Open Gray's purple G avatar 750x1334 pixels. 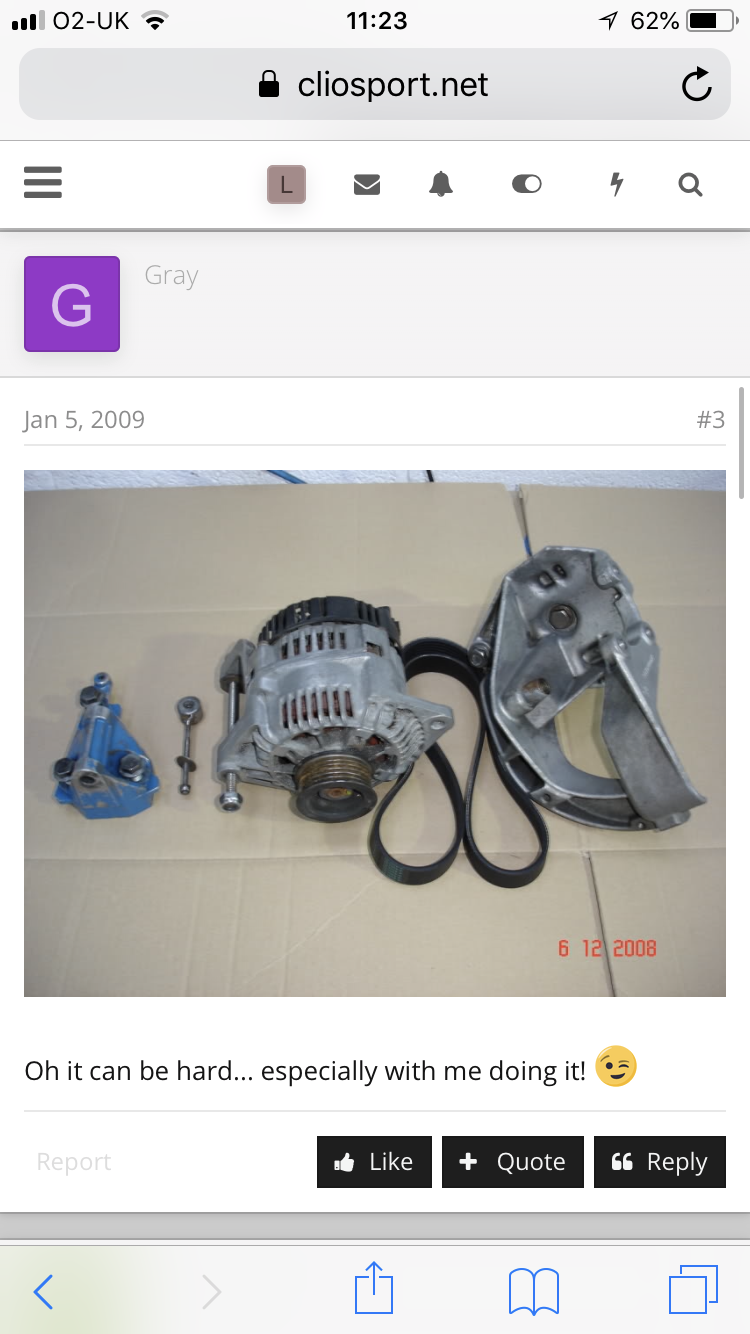tap(72, 304)
